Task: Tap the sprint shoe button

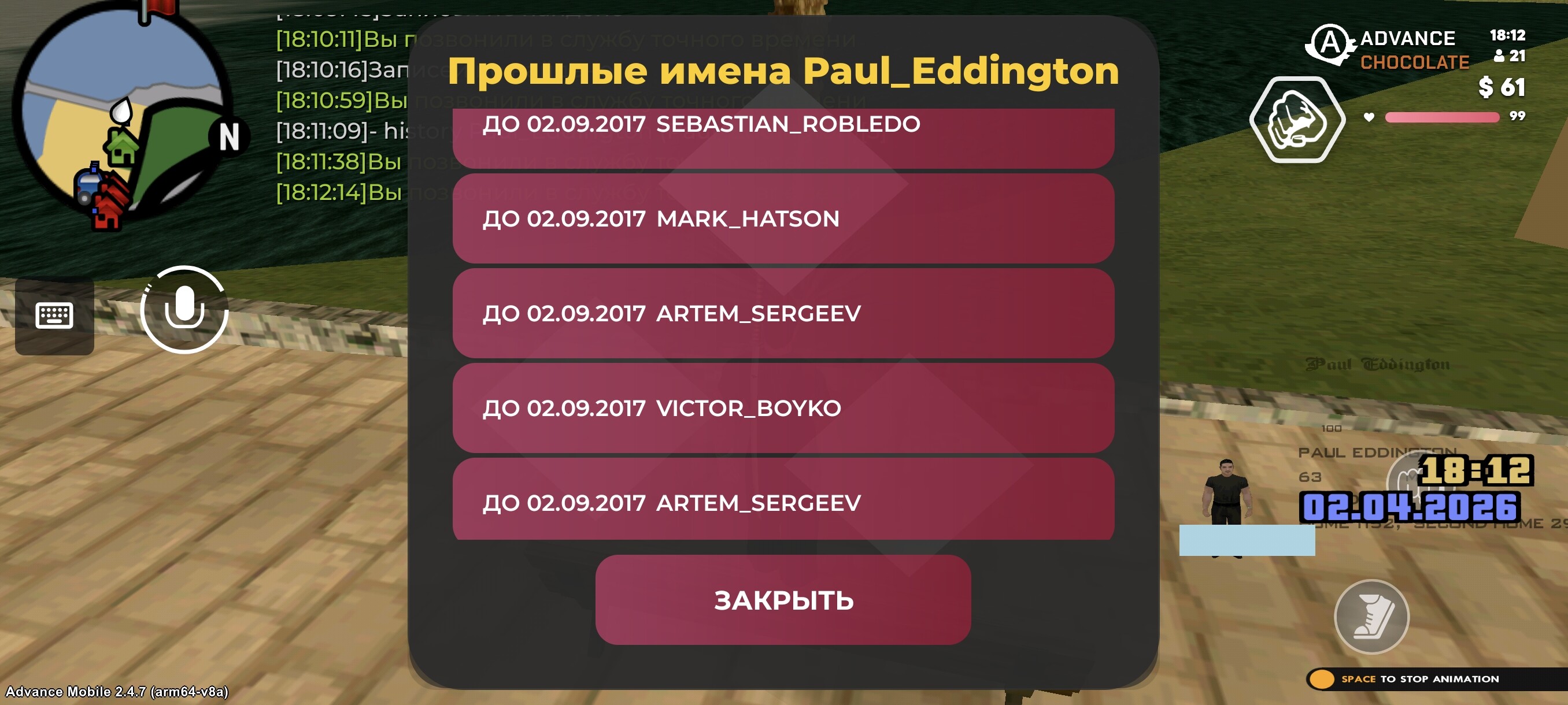Action: [x=1371, y=616]
